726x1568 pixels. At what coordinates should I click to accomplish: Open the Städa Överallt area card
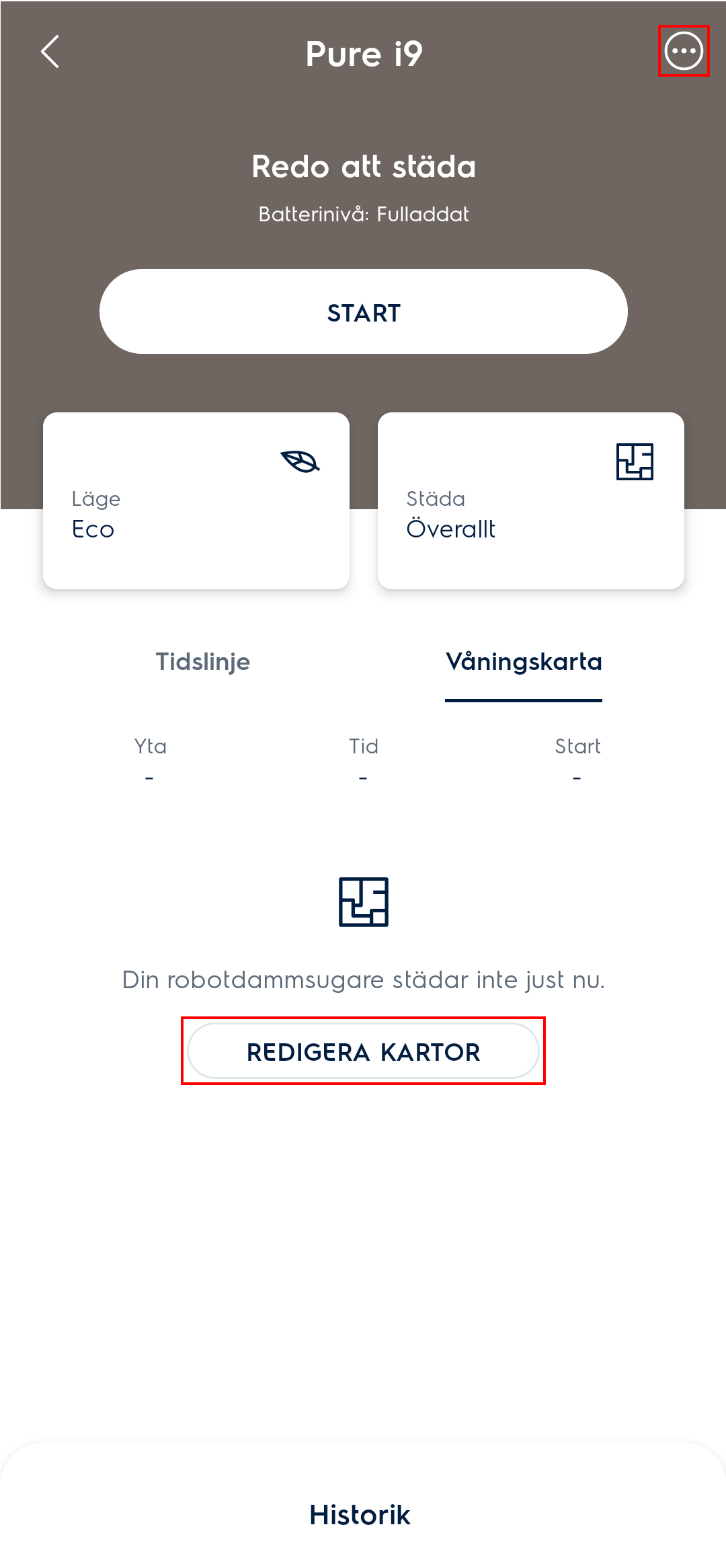(x=531, y=501)
